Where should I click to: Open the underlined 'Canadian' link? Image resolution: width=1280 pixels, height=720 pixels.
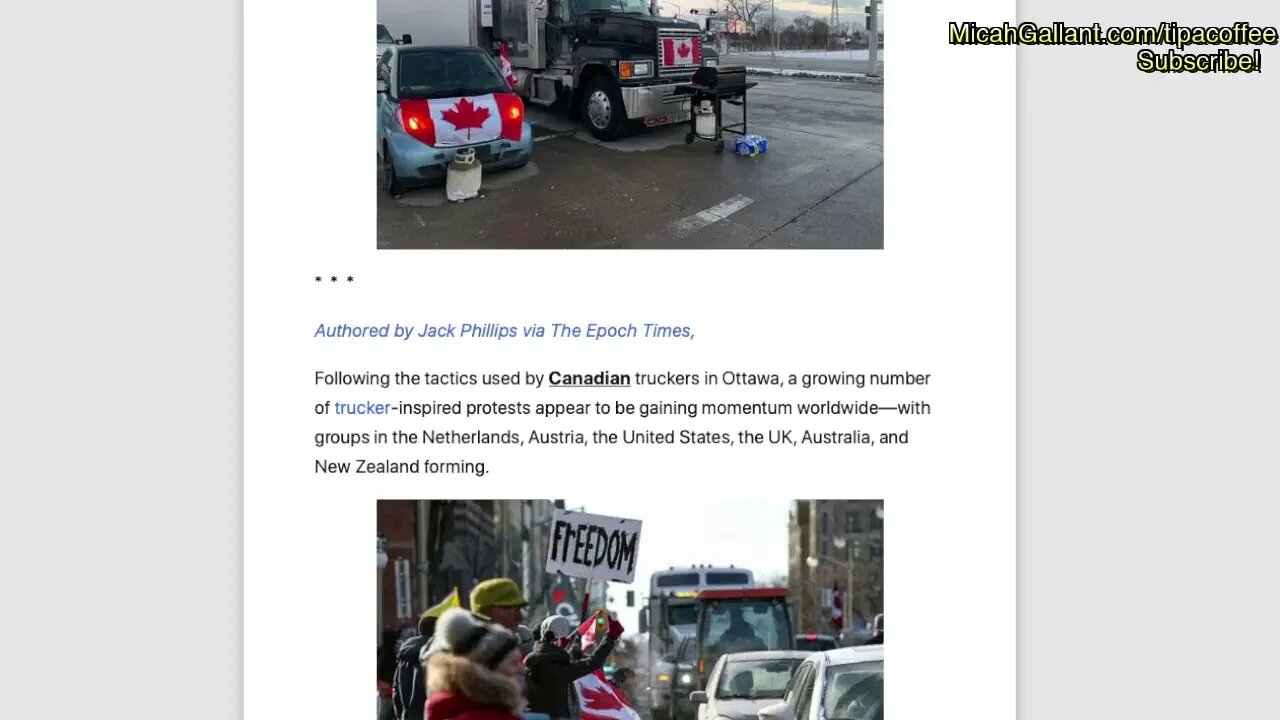click(x=589, y=379)
